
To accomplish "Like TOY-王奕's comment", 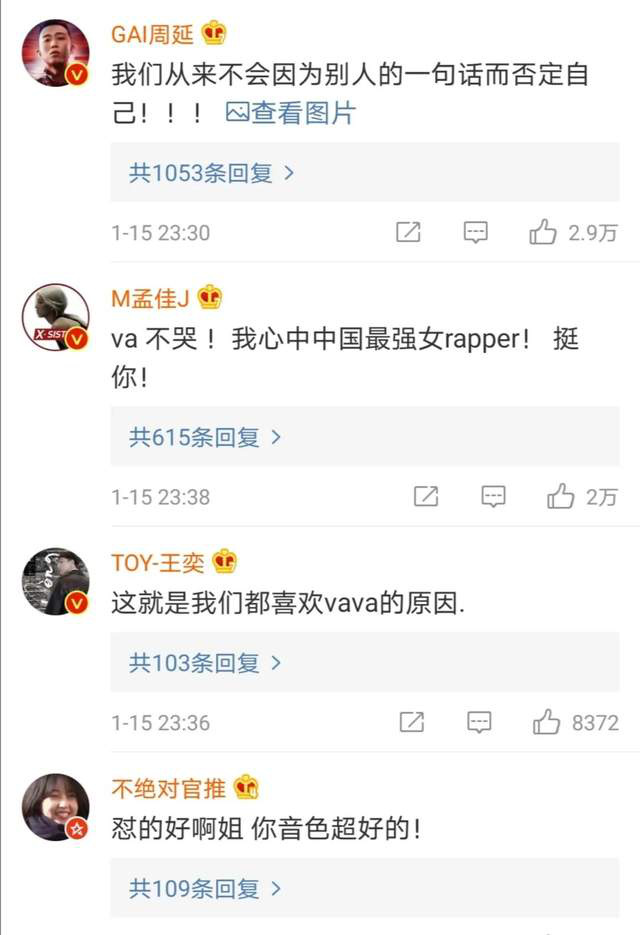I will [547, 722].
